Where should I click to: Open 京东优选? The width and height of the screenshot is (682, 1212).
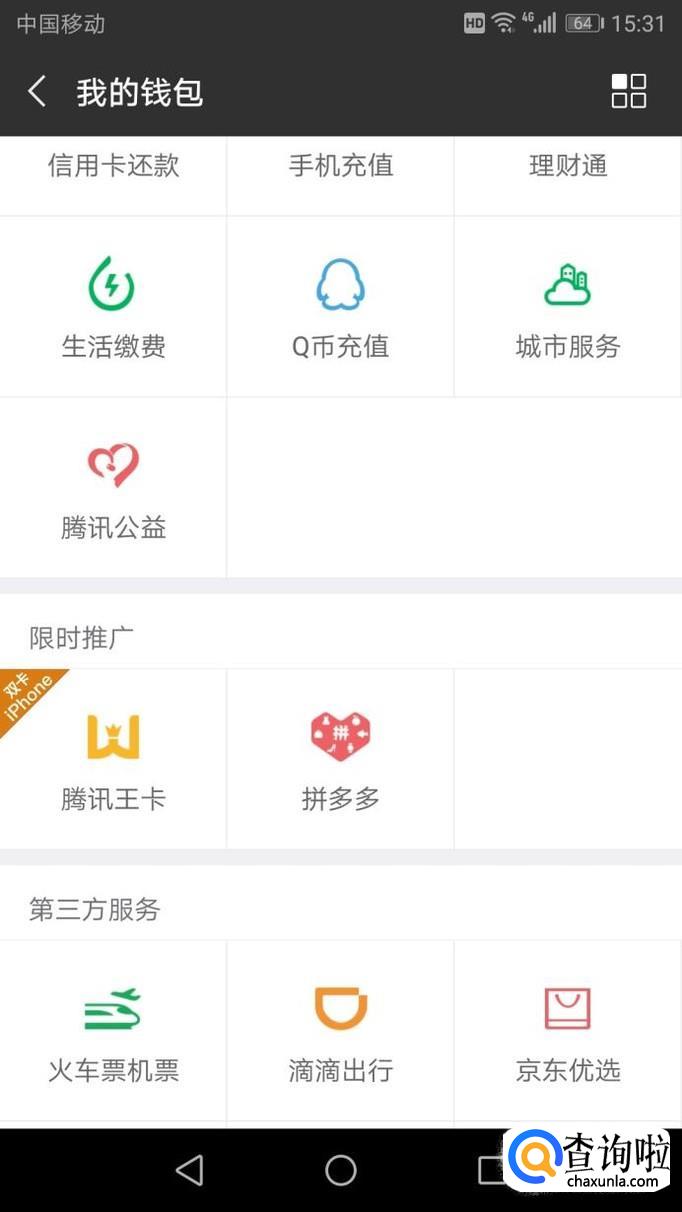[x=568, y=1031]
